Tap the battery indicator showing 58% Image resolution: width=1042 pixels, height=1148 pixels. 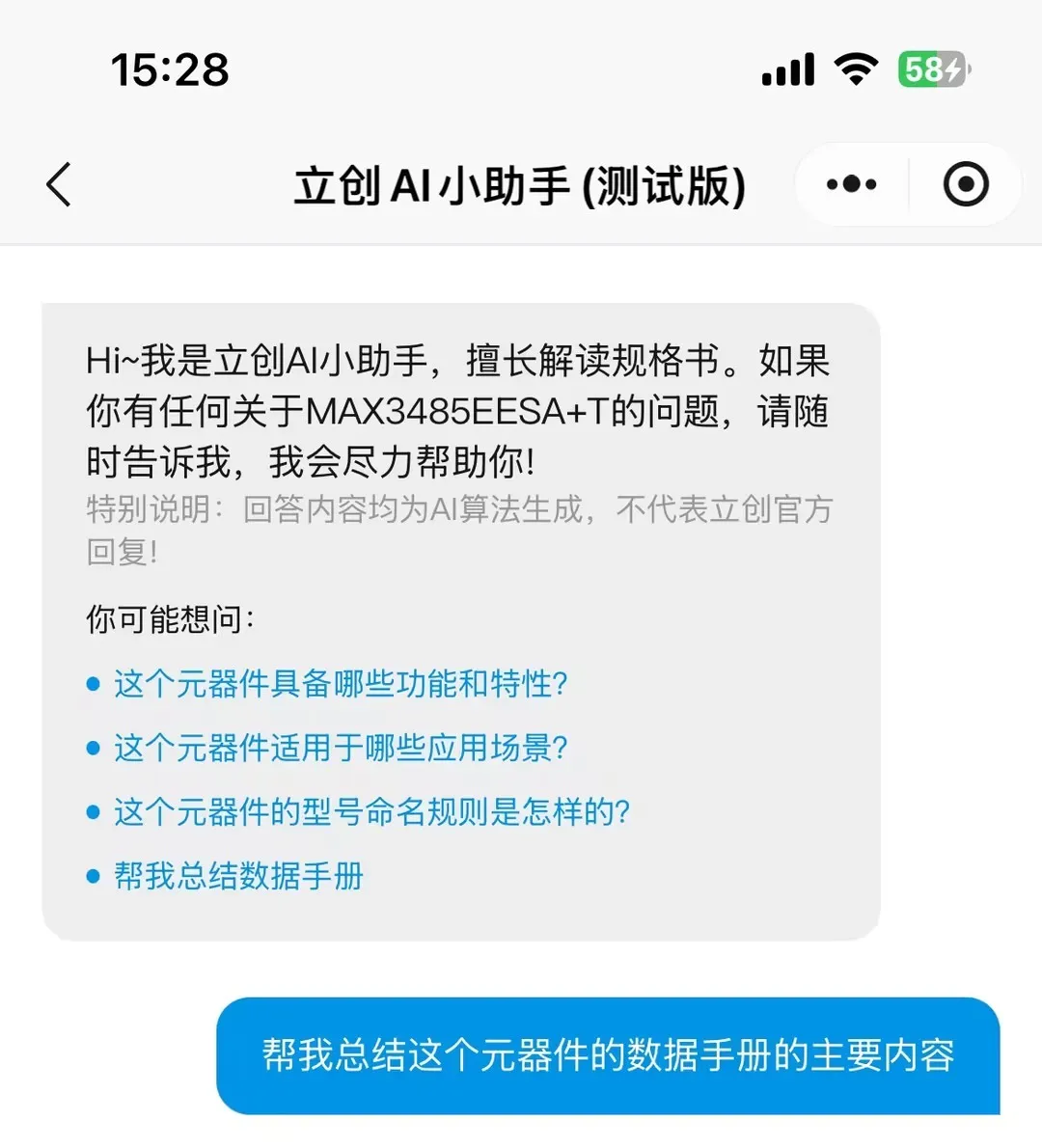(931, 68)
